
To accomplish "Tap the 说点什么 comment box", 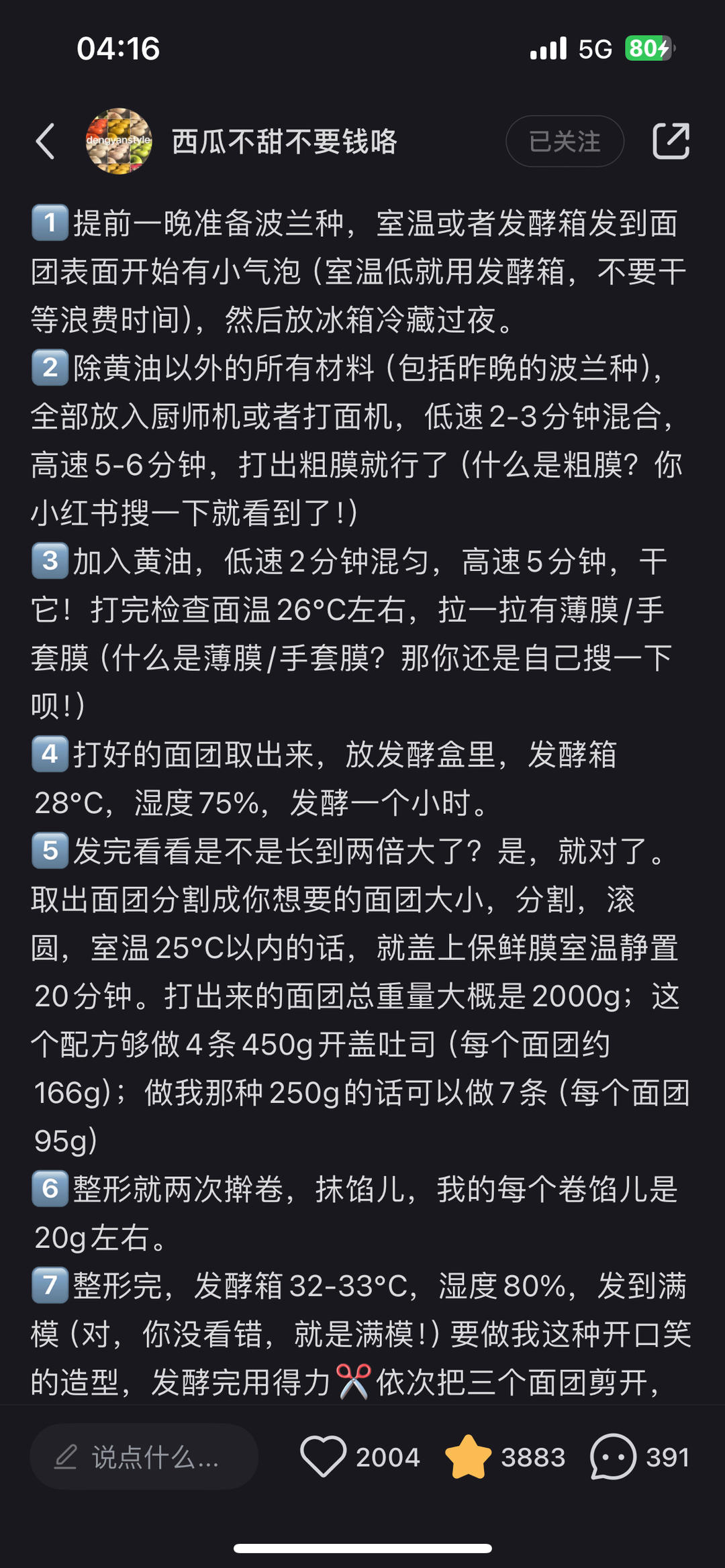I will 144,1457.
